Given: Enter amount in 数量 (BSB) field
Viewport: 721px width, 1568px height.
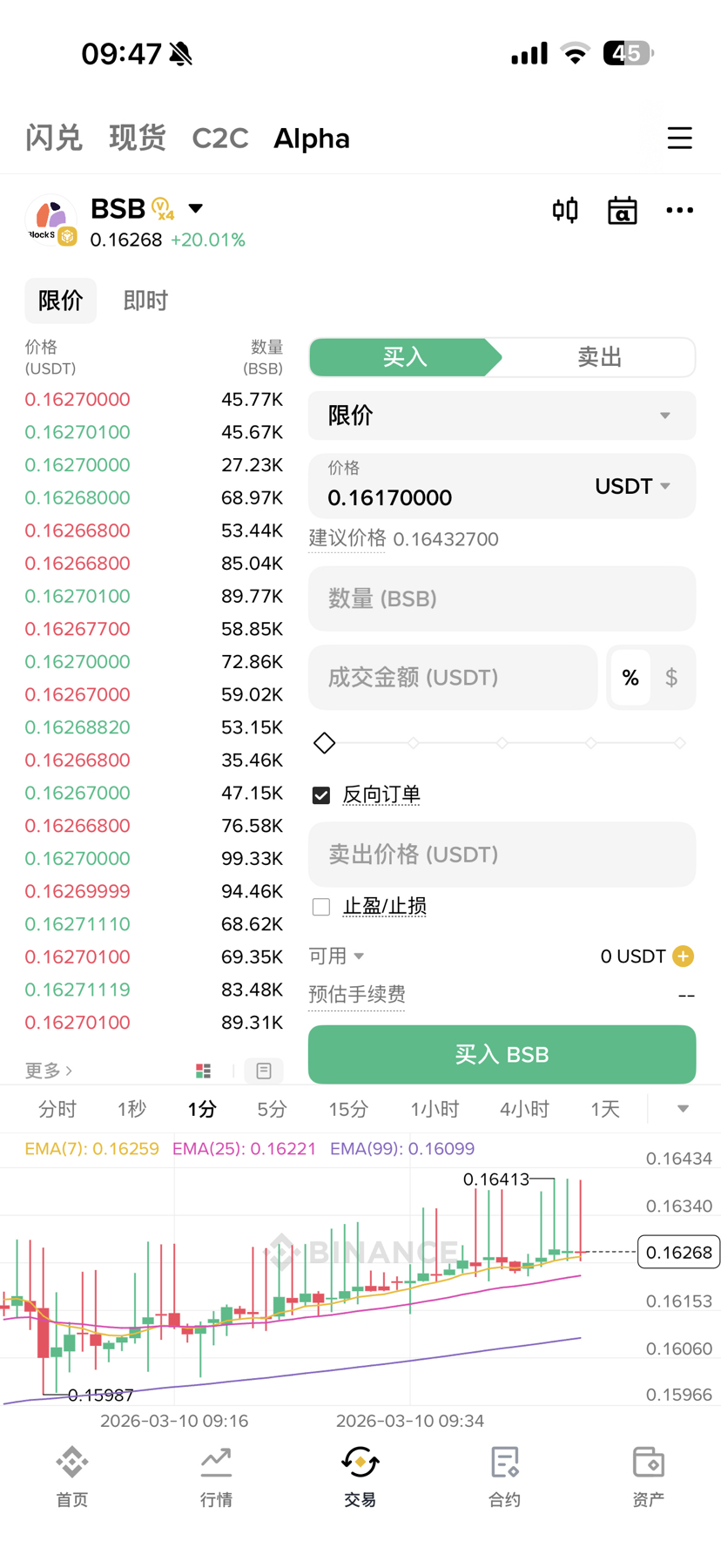Looking at the screenshot, I should (x=502, y=599).
